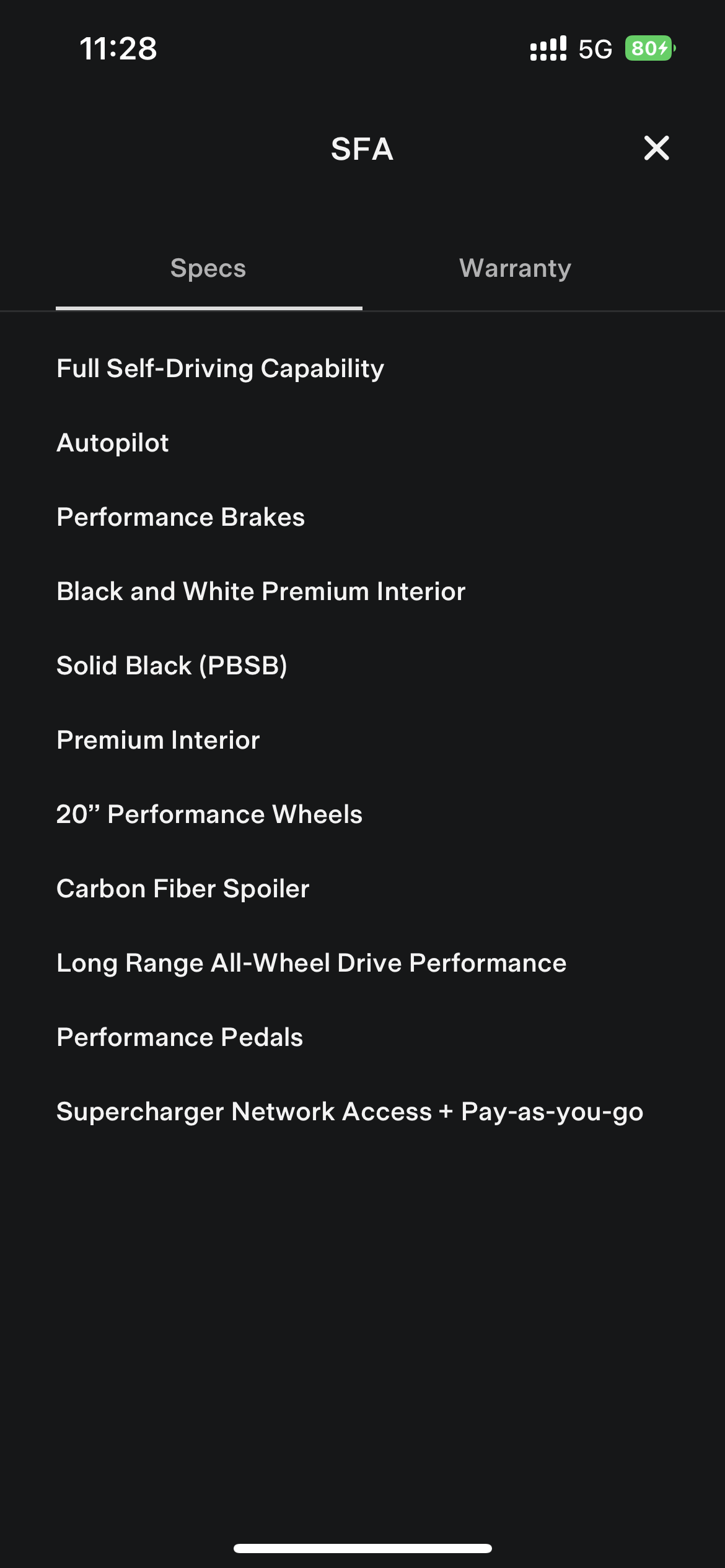
Task: Switch to the Warranty tab
Action: [515, 268]
